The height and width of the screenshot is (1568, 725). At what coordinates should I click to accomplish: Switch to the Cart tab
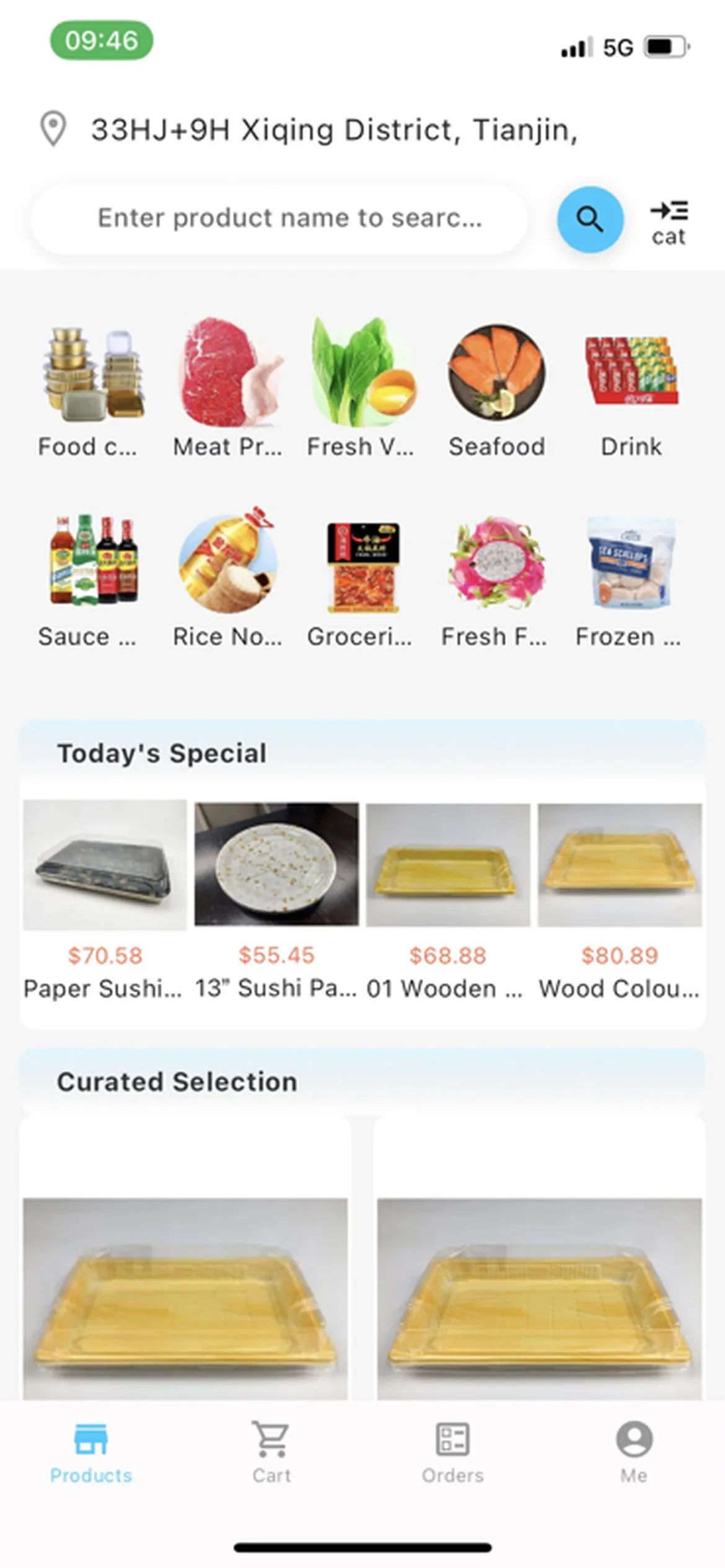[271, 1453]
